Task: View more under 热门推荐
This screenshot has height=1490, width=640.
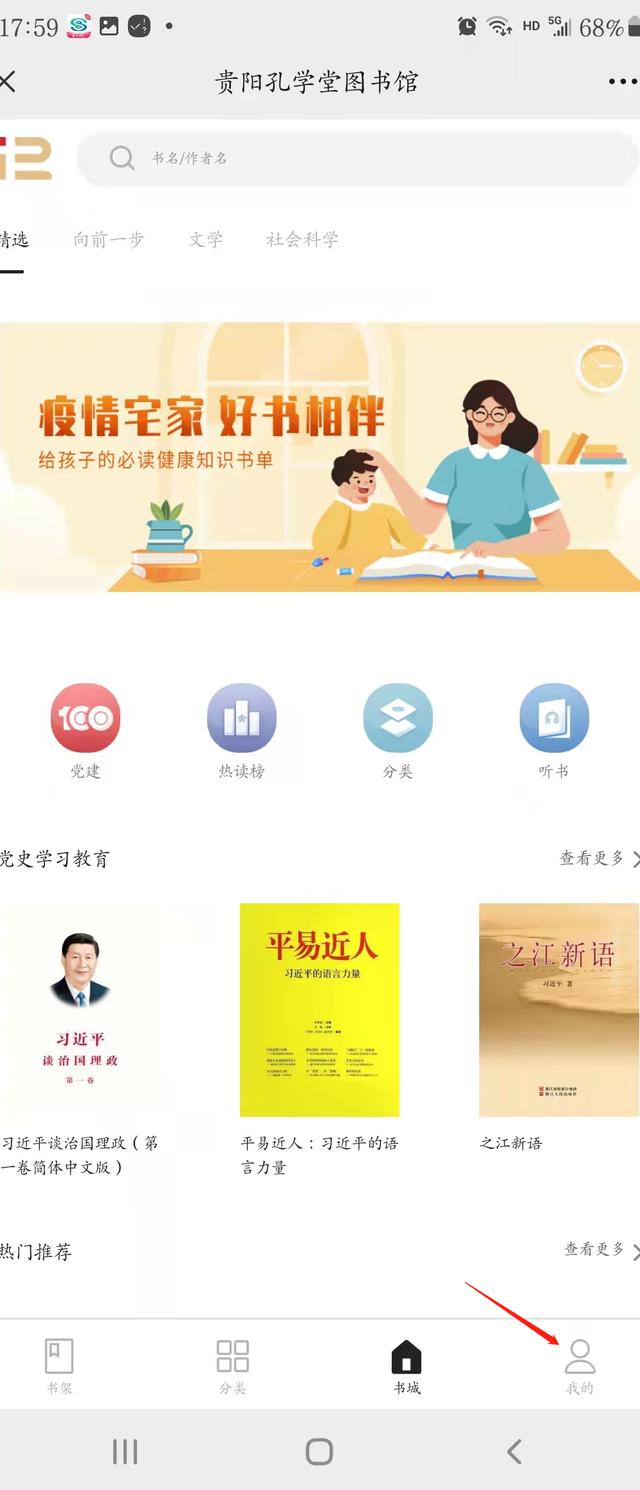Action: (x=600, y=1249)
